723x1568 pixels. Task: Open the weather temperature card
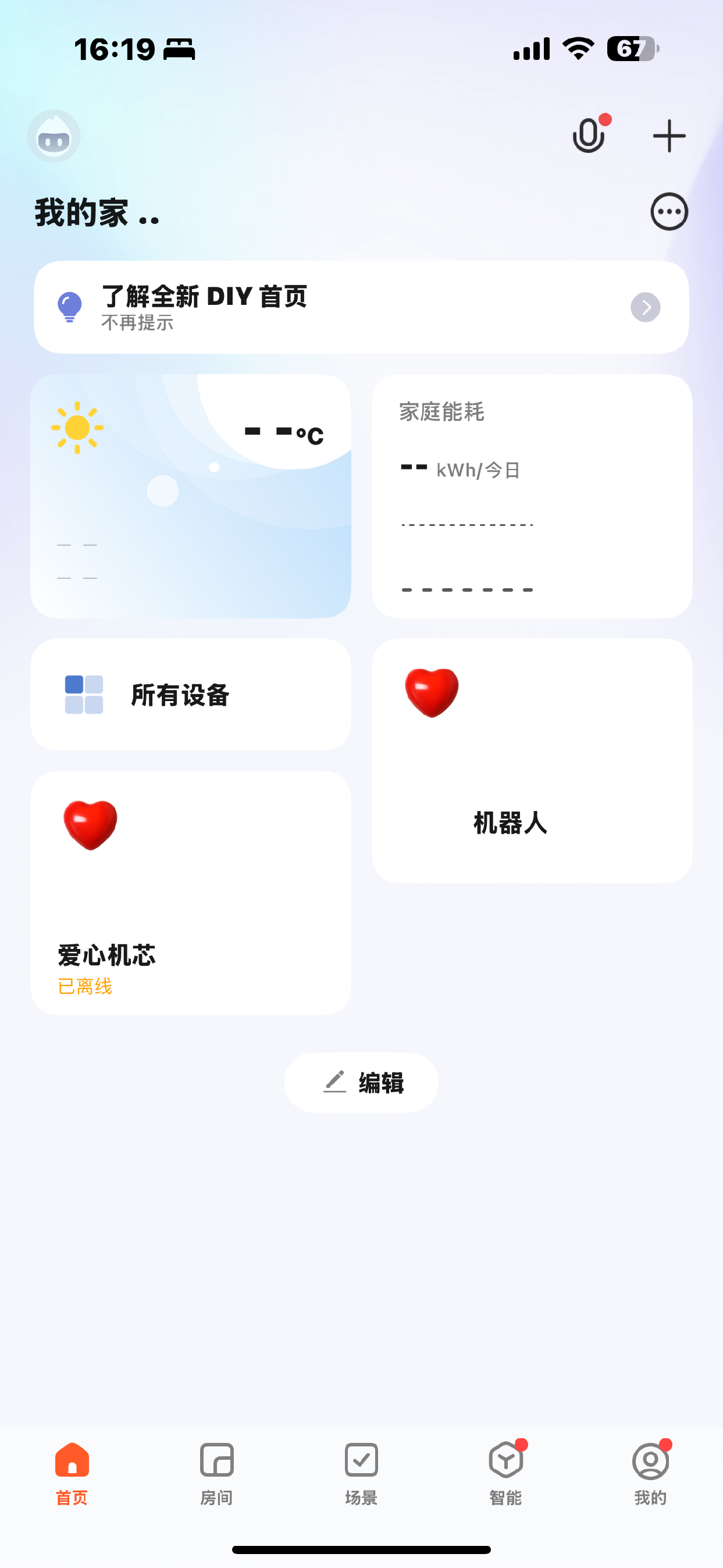coord(190,496)
